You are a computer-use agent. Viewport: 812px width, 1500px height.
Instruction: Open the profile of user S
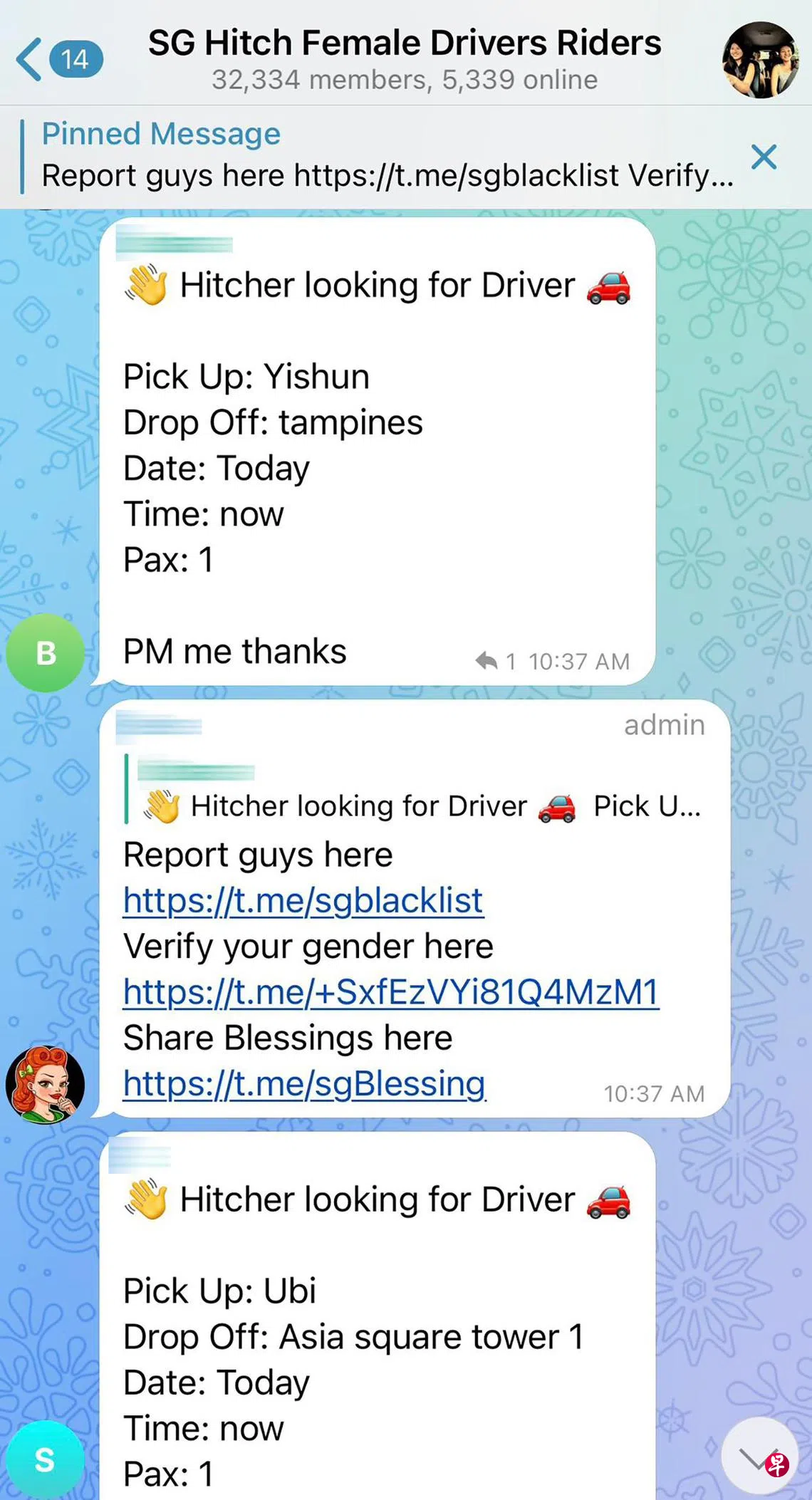(x=45, y=1459)
